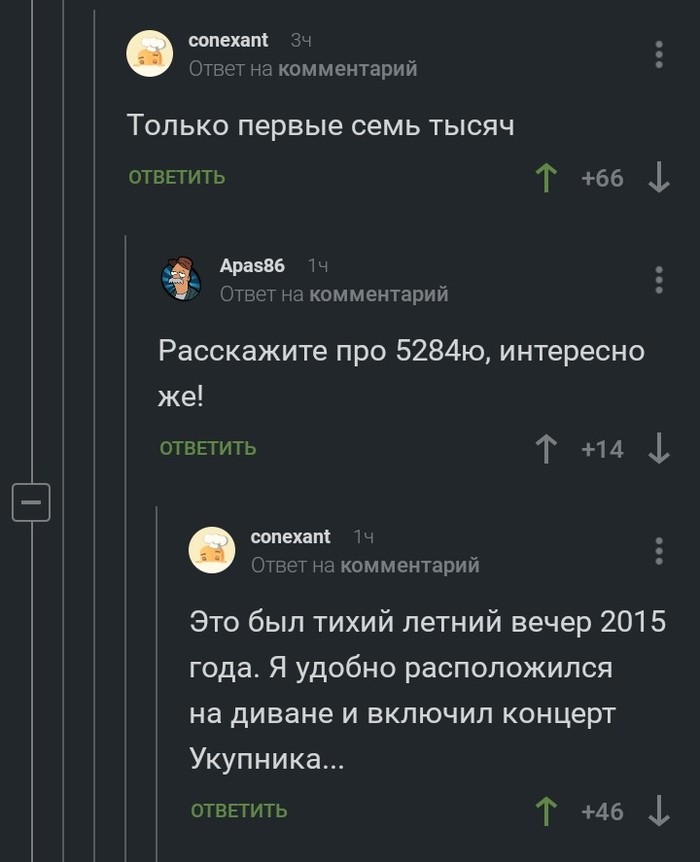Upvote the comment with +46 rating
This screenshot has height=862, width=700.
point(546,811)
